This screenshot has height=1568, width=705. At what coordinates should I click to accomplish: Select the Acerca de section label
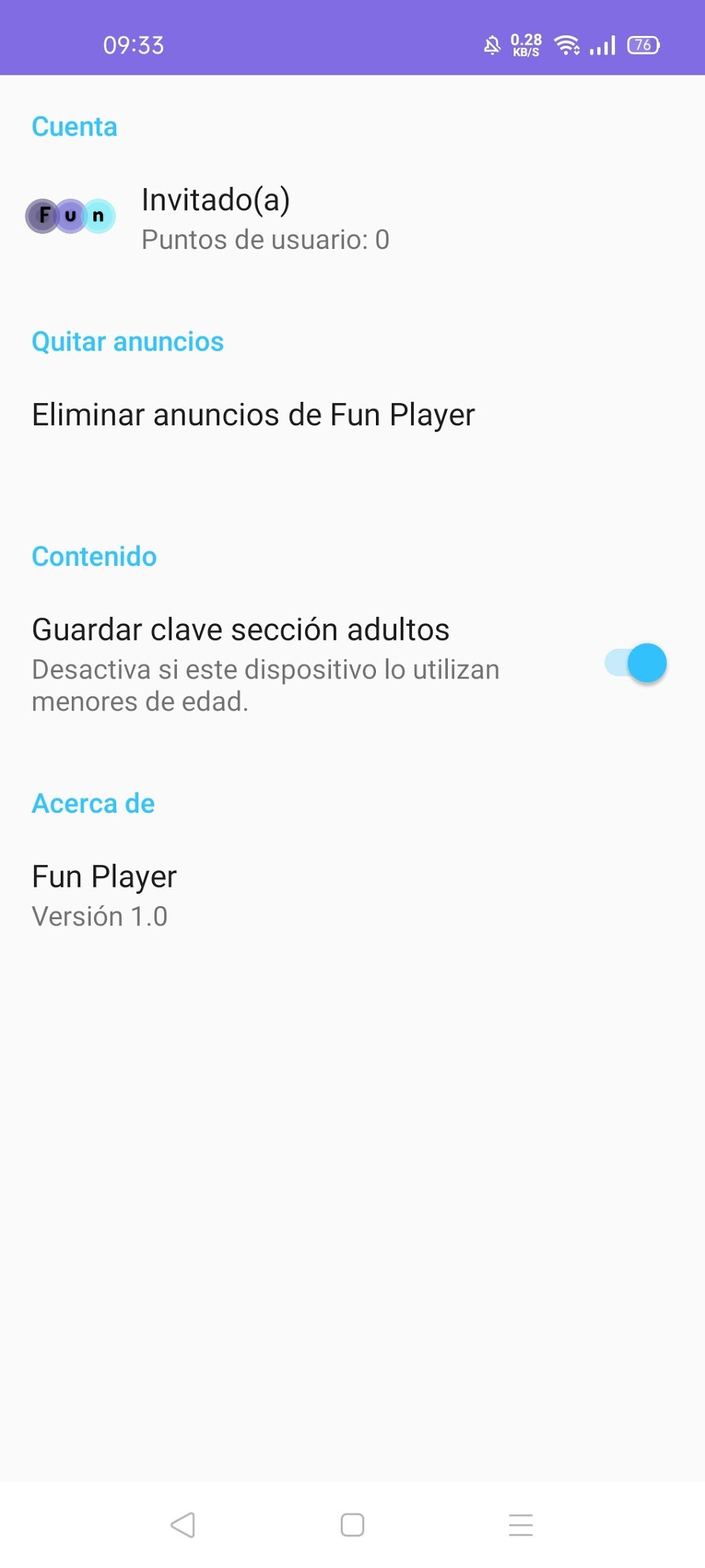[93, 803]
